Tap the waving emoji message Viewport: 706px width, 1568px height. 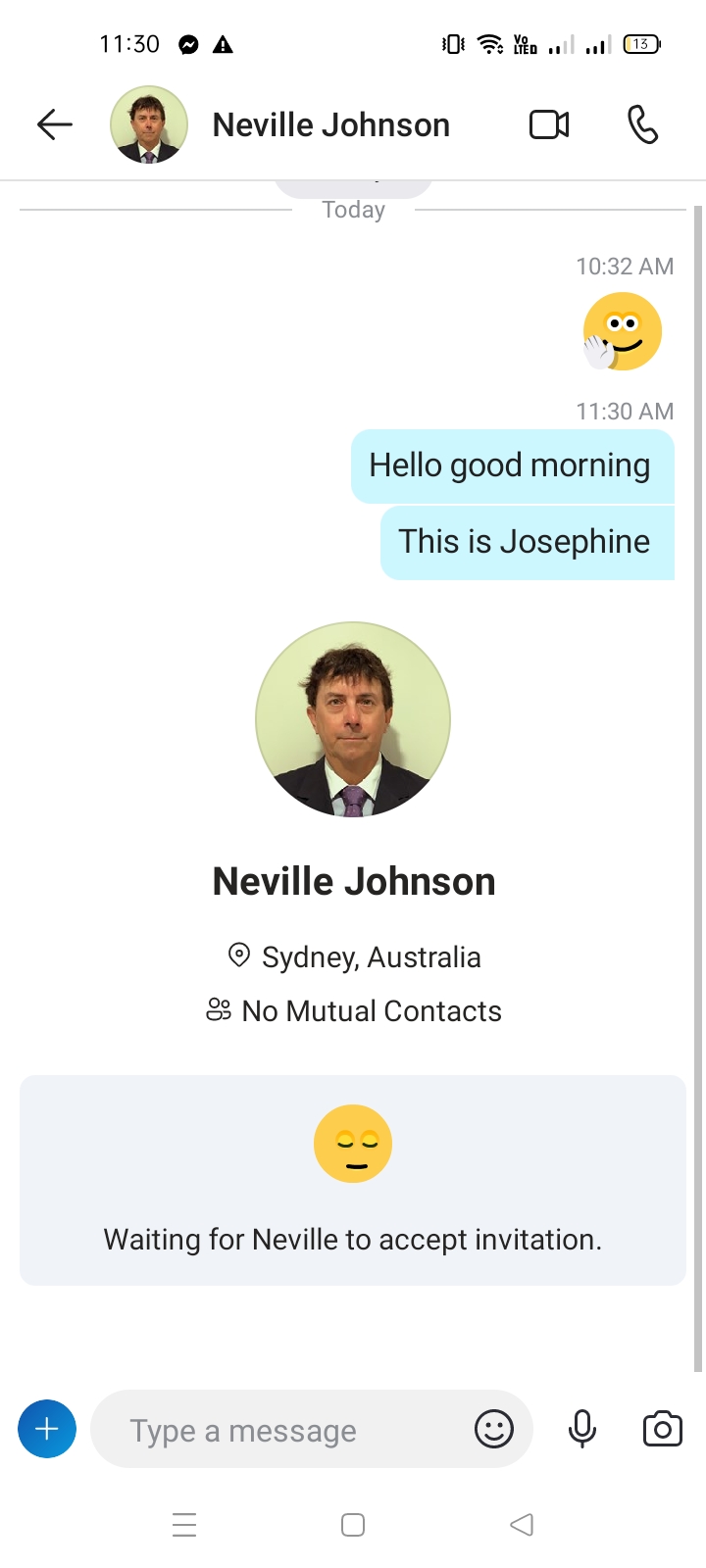coord(622,331)
